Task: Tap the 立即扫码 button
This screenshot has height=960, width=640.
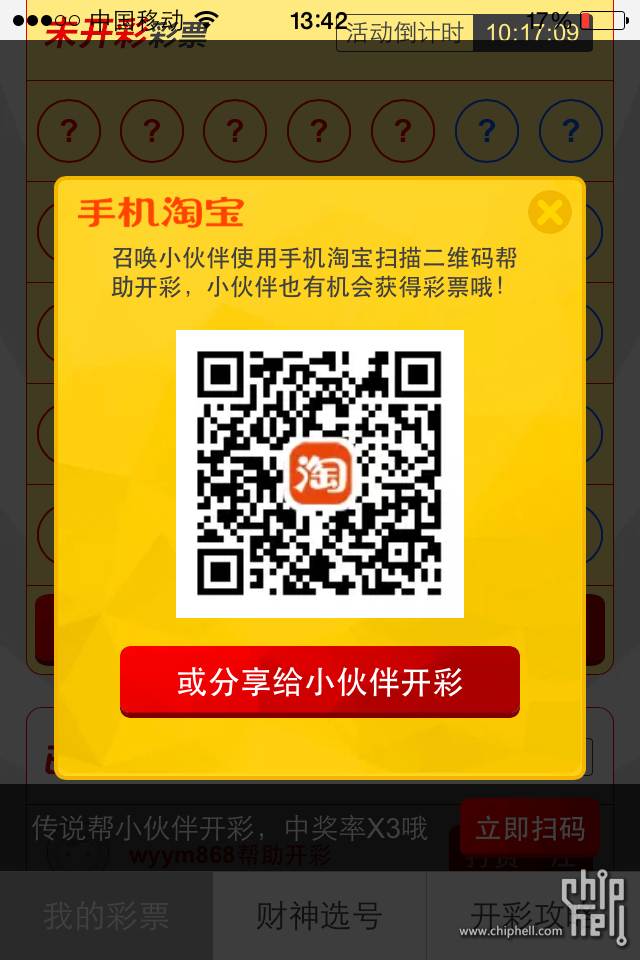Action: 529,828
